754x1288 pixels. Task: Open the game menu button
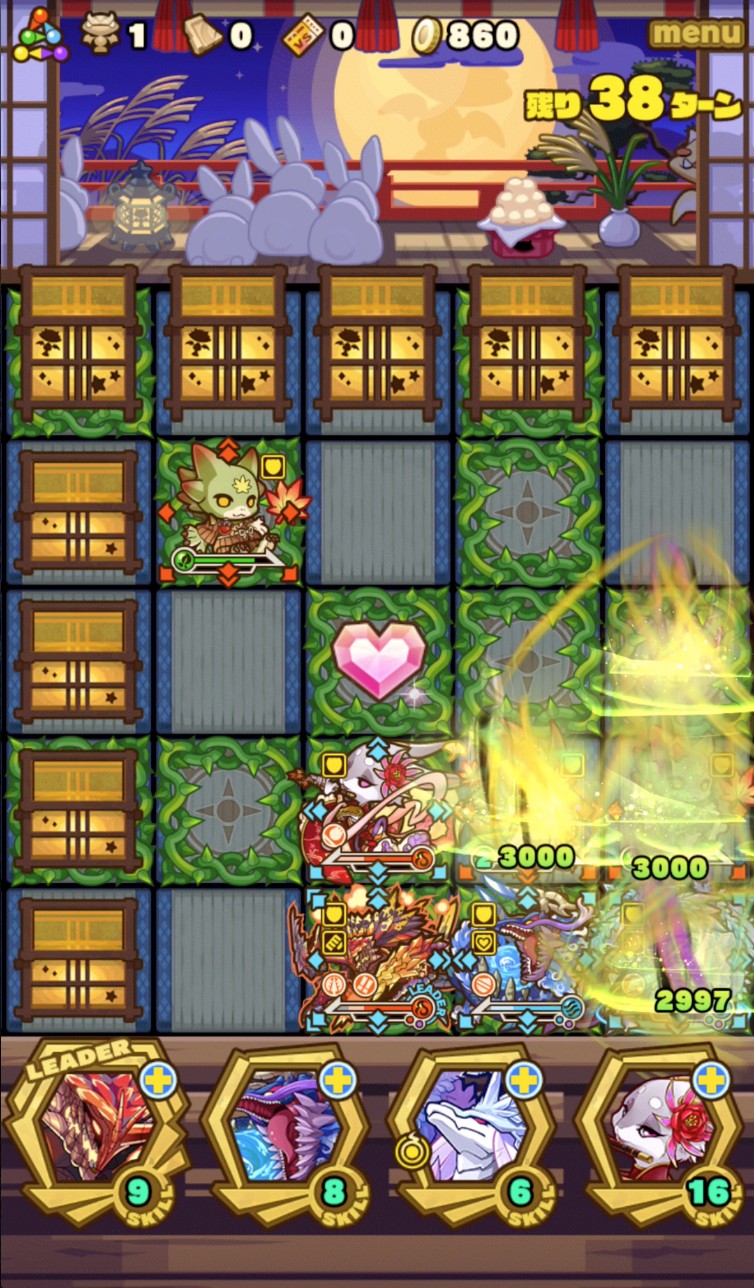696,34
